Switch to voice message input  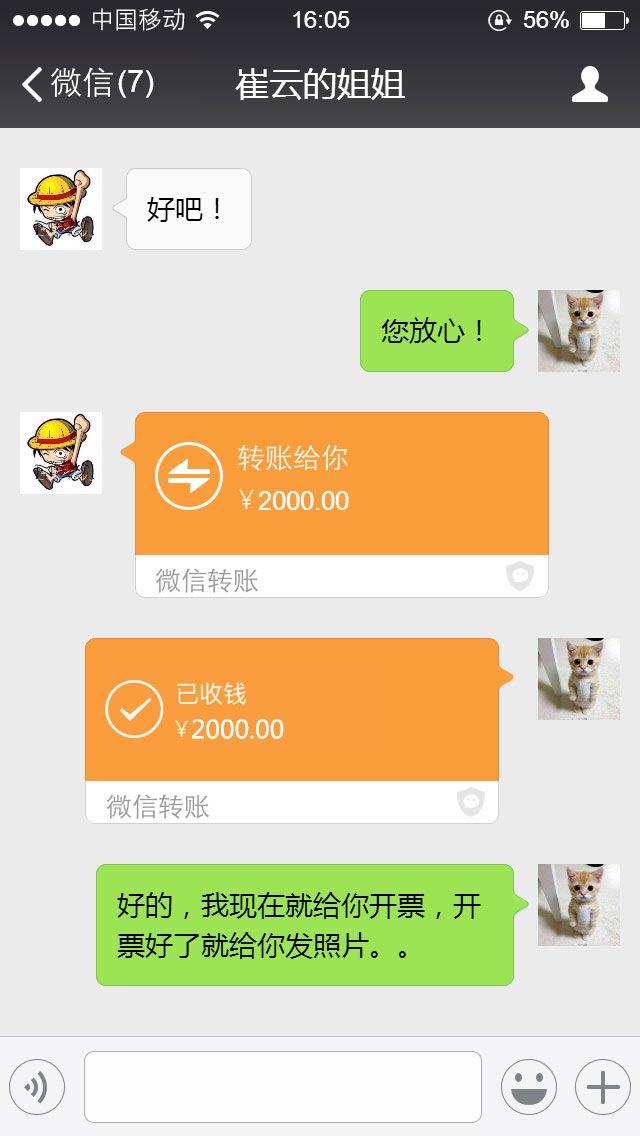[37, 1087]
